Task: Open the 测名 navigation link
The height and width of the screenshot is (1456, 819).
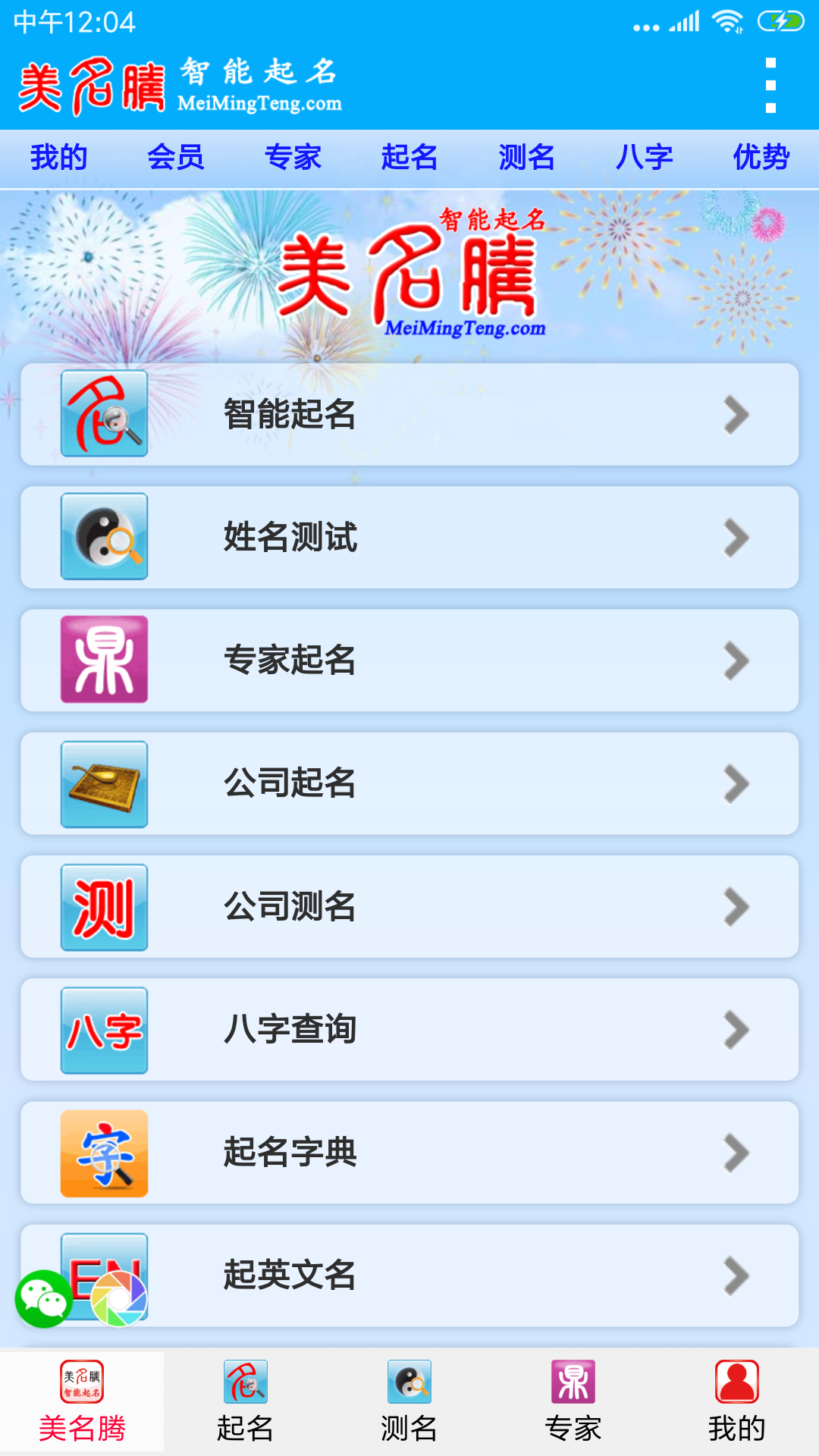Action: point(526,158)
